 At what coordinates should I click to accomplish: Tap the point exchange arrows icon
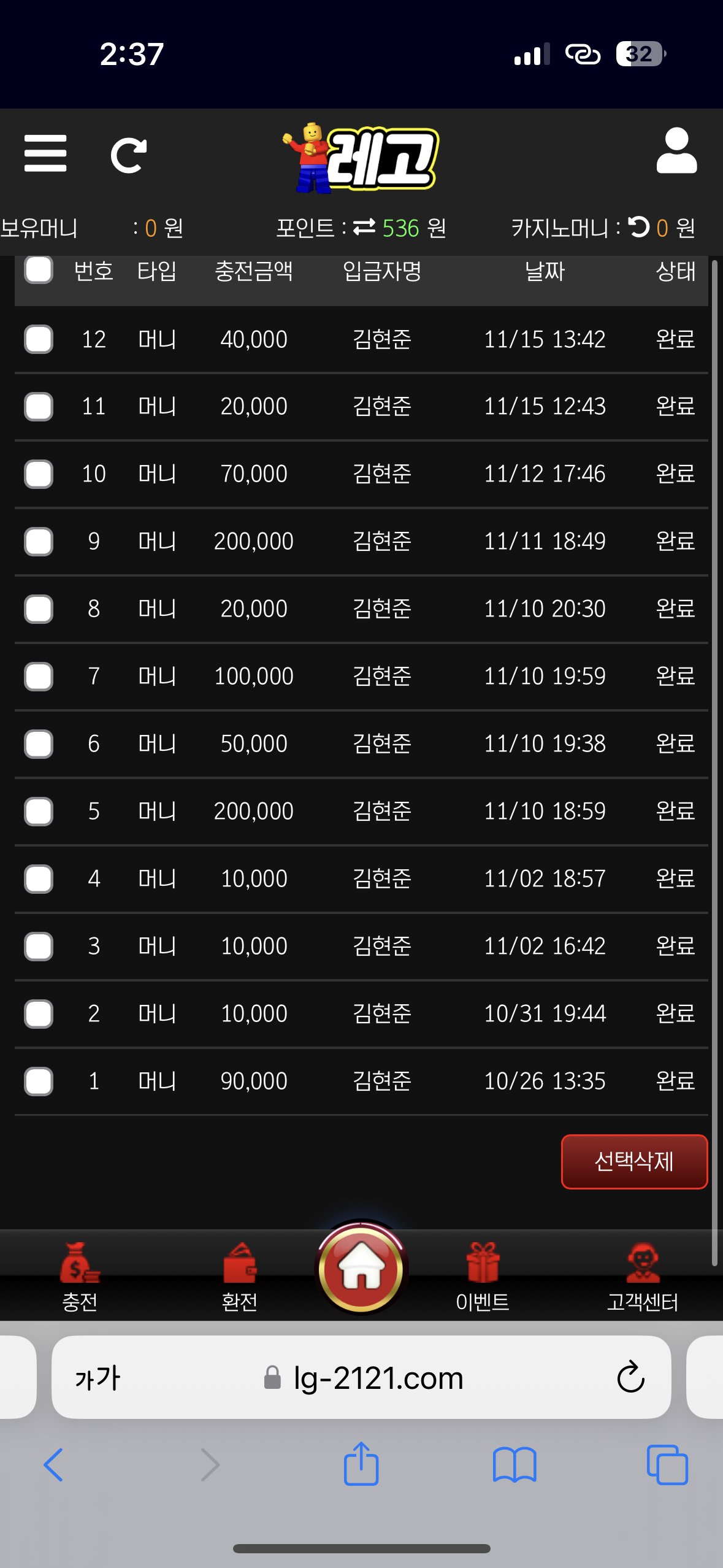click(x=364, y=228)
